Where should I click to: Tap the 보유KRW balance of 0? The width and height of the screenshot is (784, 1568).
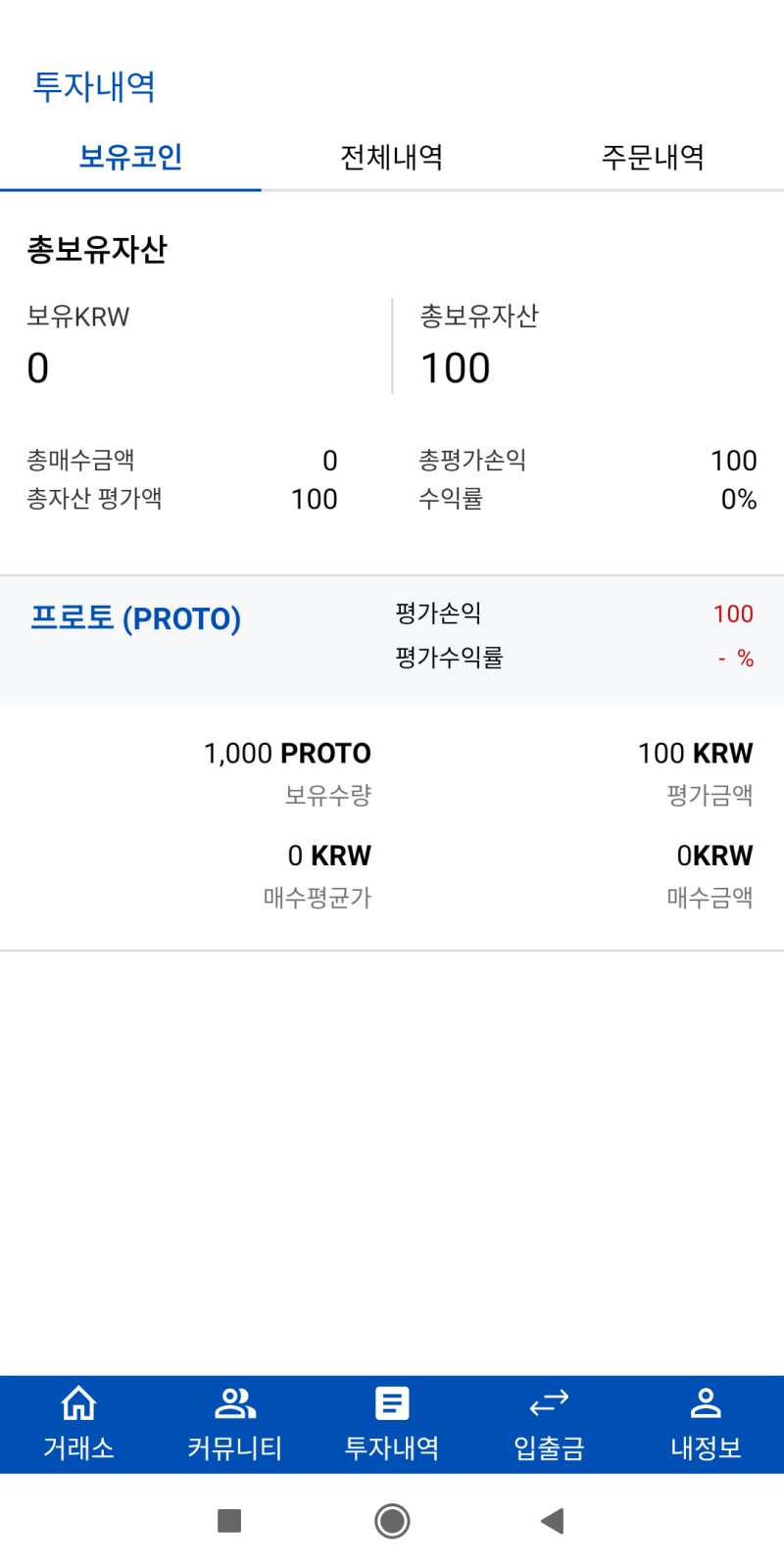[x=37, y=367]
